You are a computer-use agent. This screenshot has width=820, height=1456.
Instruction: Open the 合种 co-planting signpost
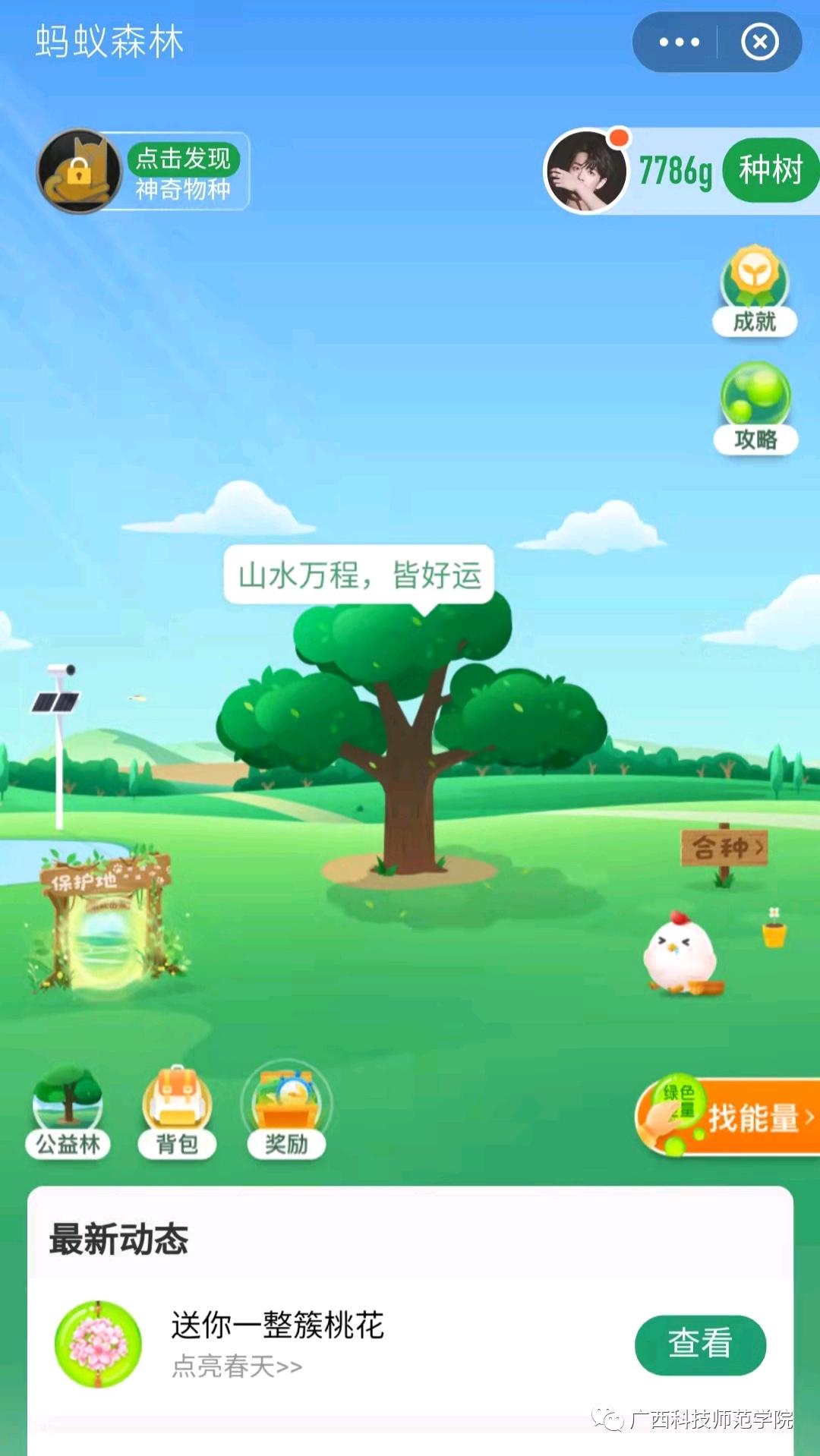point(724,848)
